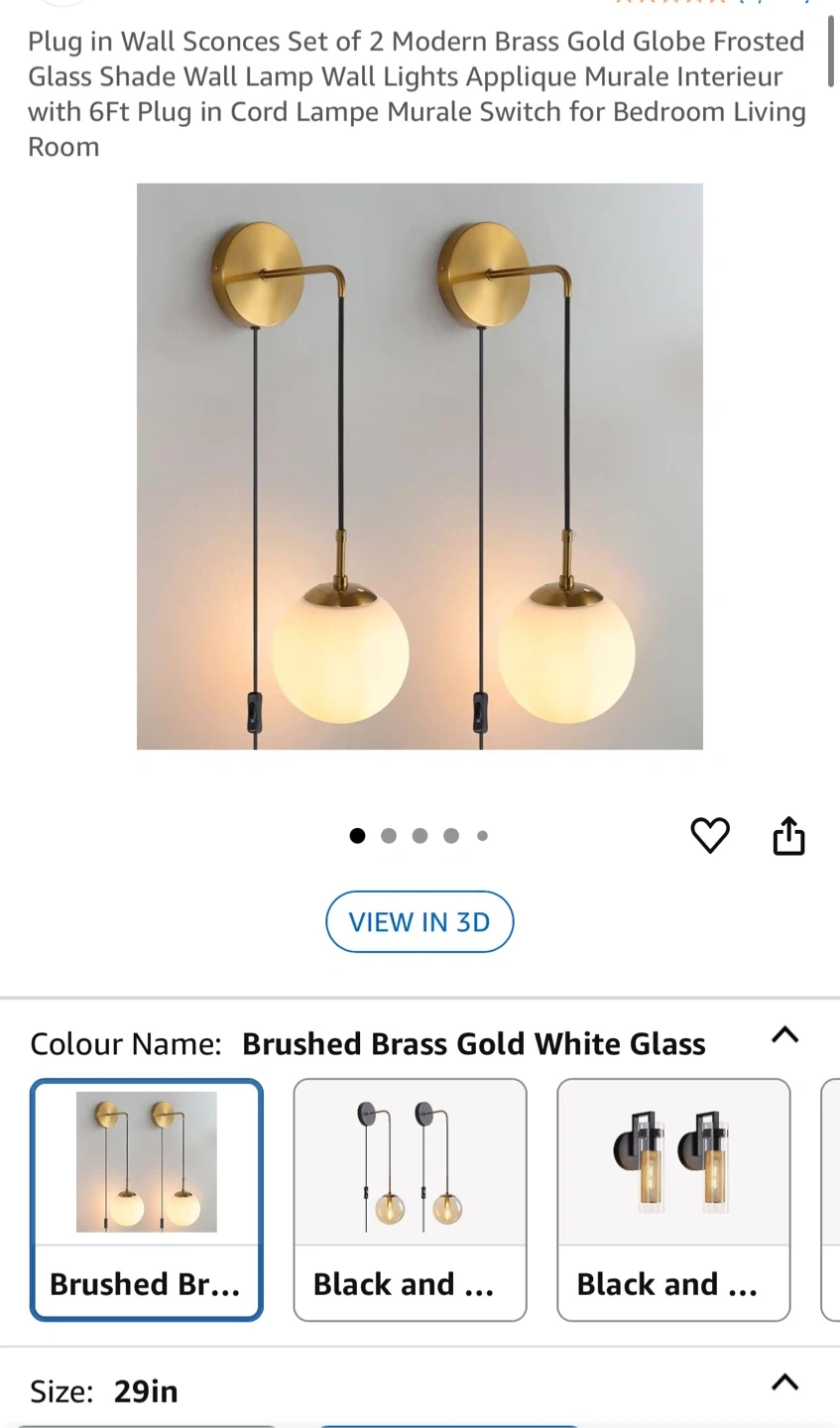Viewport: 840px width, 1428px height.
Task: Share this product listing
Action: pos(788,836)
